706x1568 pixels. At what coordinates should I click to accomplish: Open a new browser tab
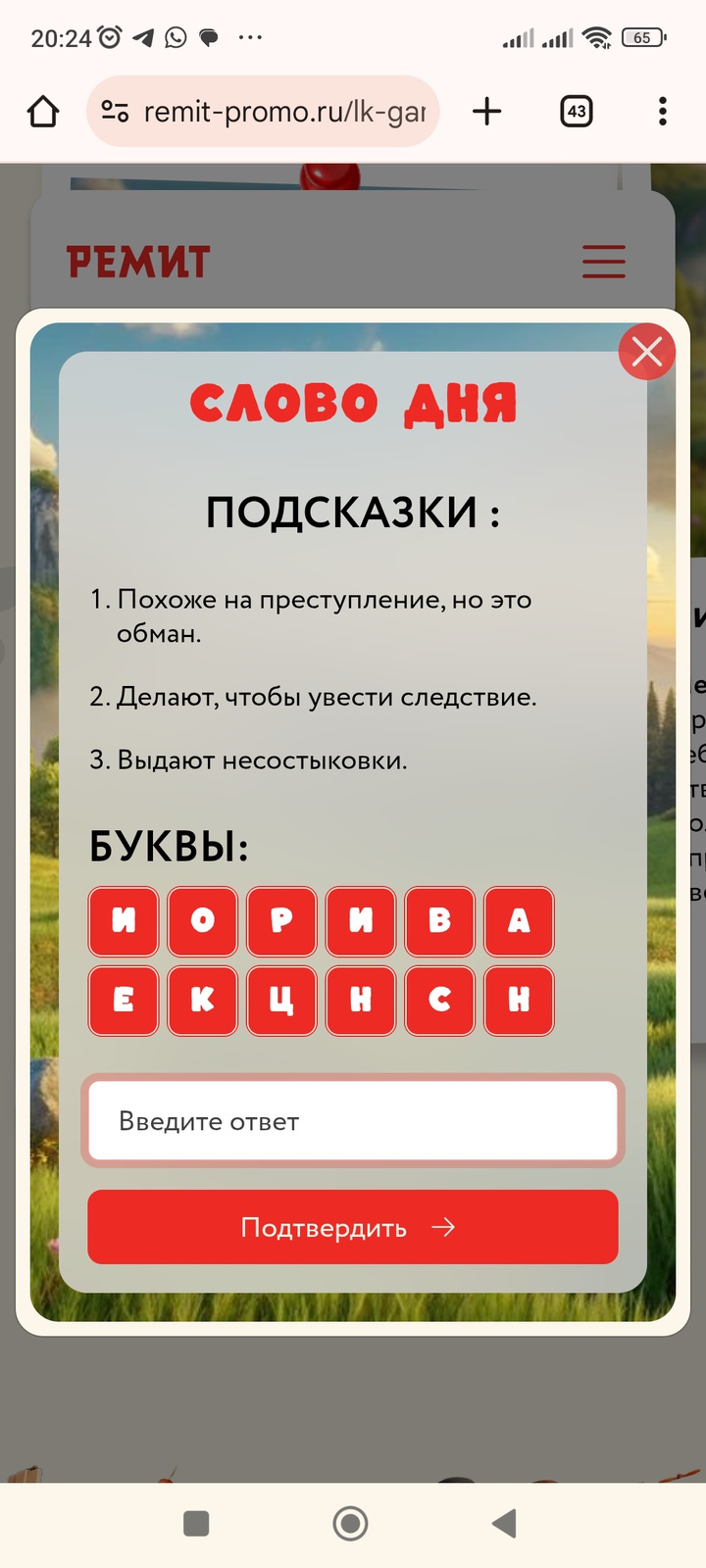(x=486, y=112)
